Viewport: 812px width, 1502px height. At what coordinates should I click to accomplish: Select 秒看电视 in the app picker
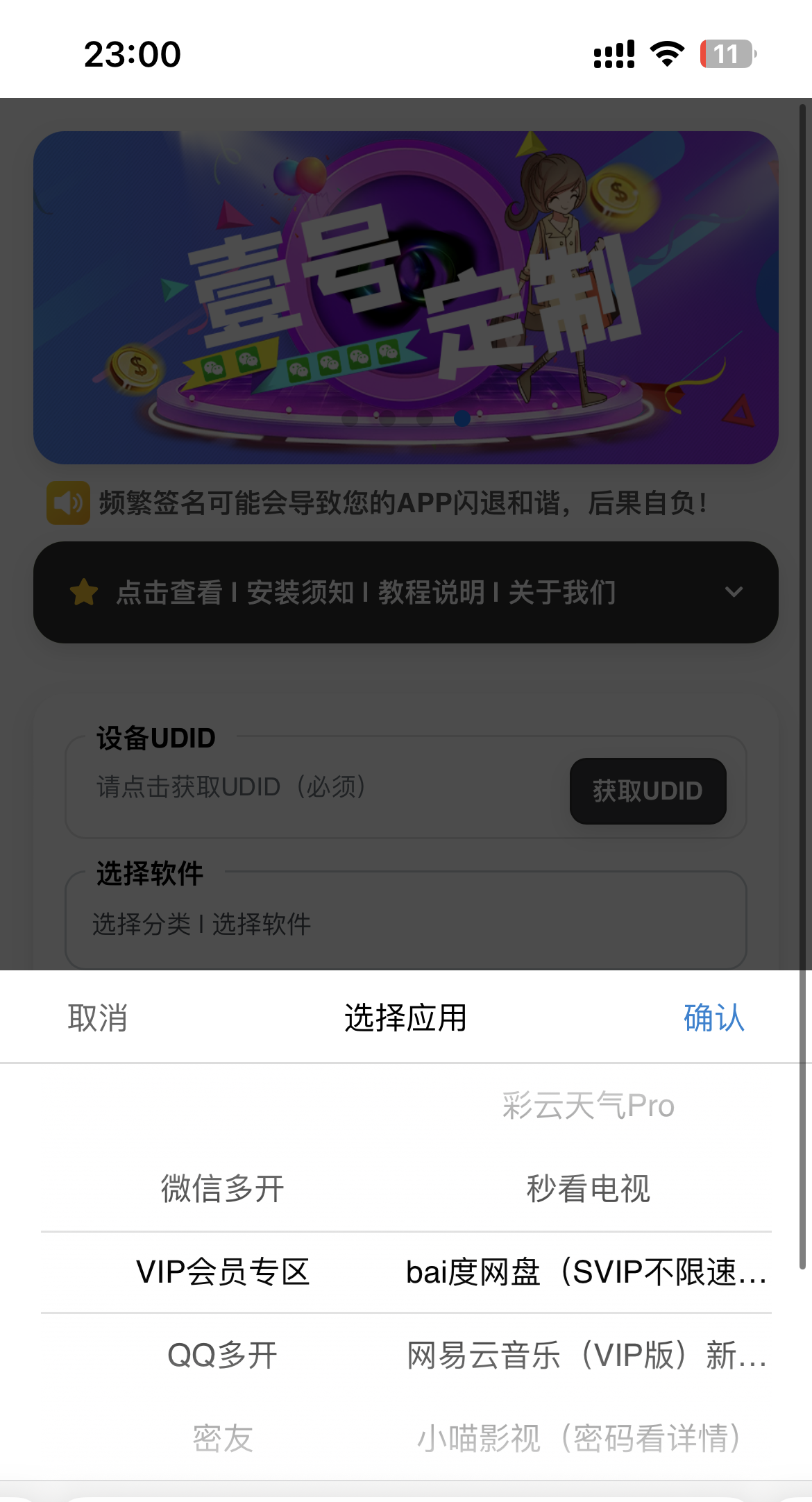click(586, 1188)
